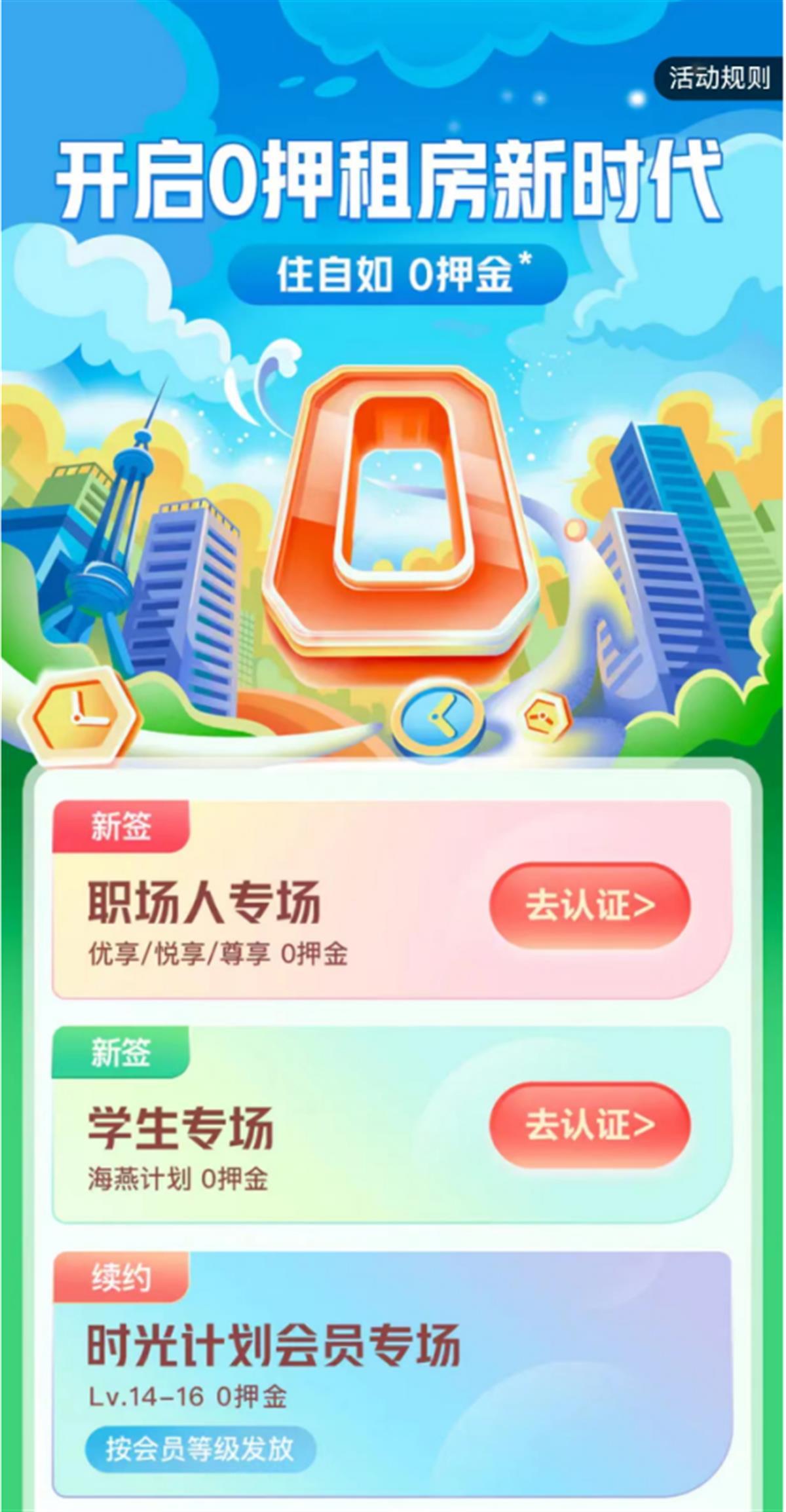The image size is (786, 1512).
Task: Tap 去认证 for 职场人专场
Action: (589, 906)
